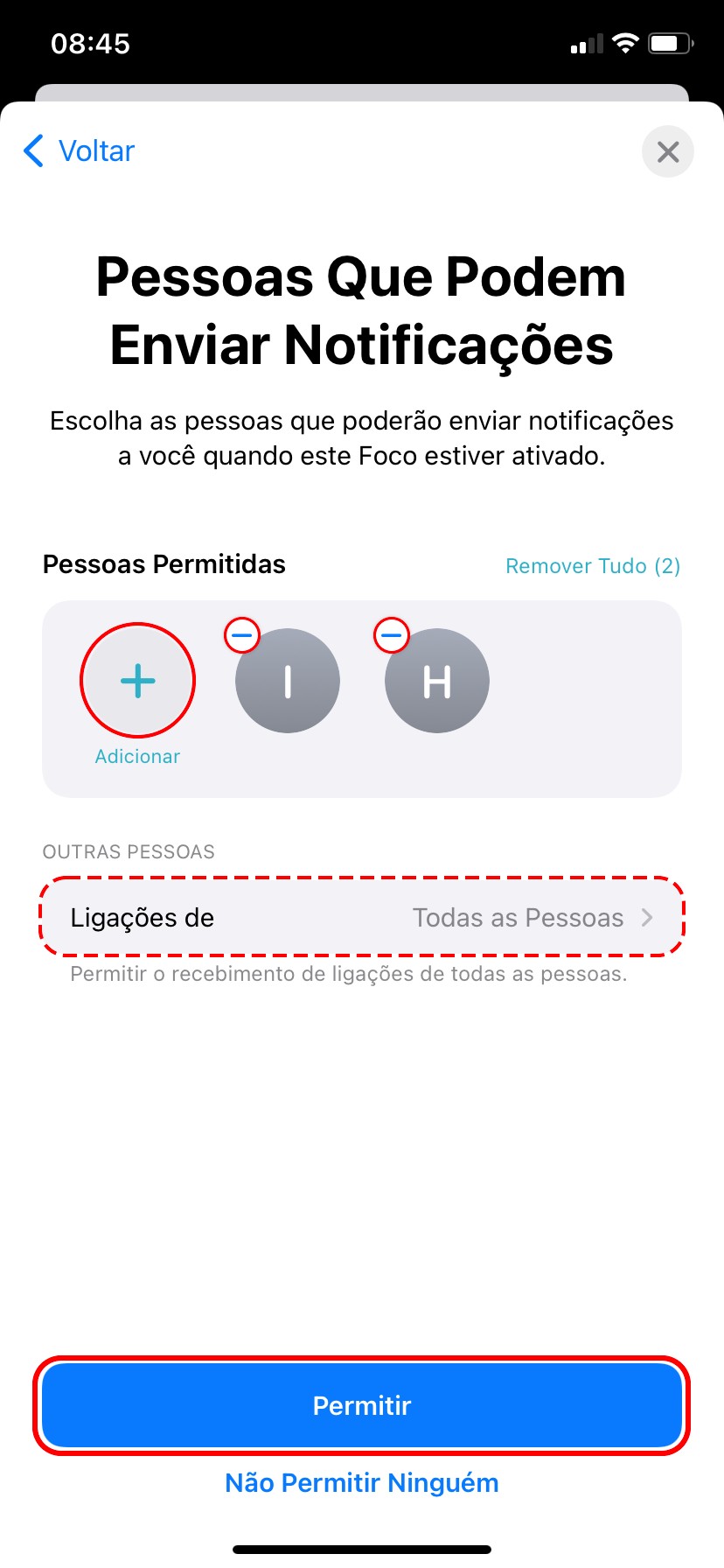Confirm with the Permitir button

(x=362, y=1405)
